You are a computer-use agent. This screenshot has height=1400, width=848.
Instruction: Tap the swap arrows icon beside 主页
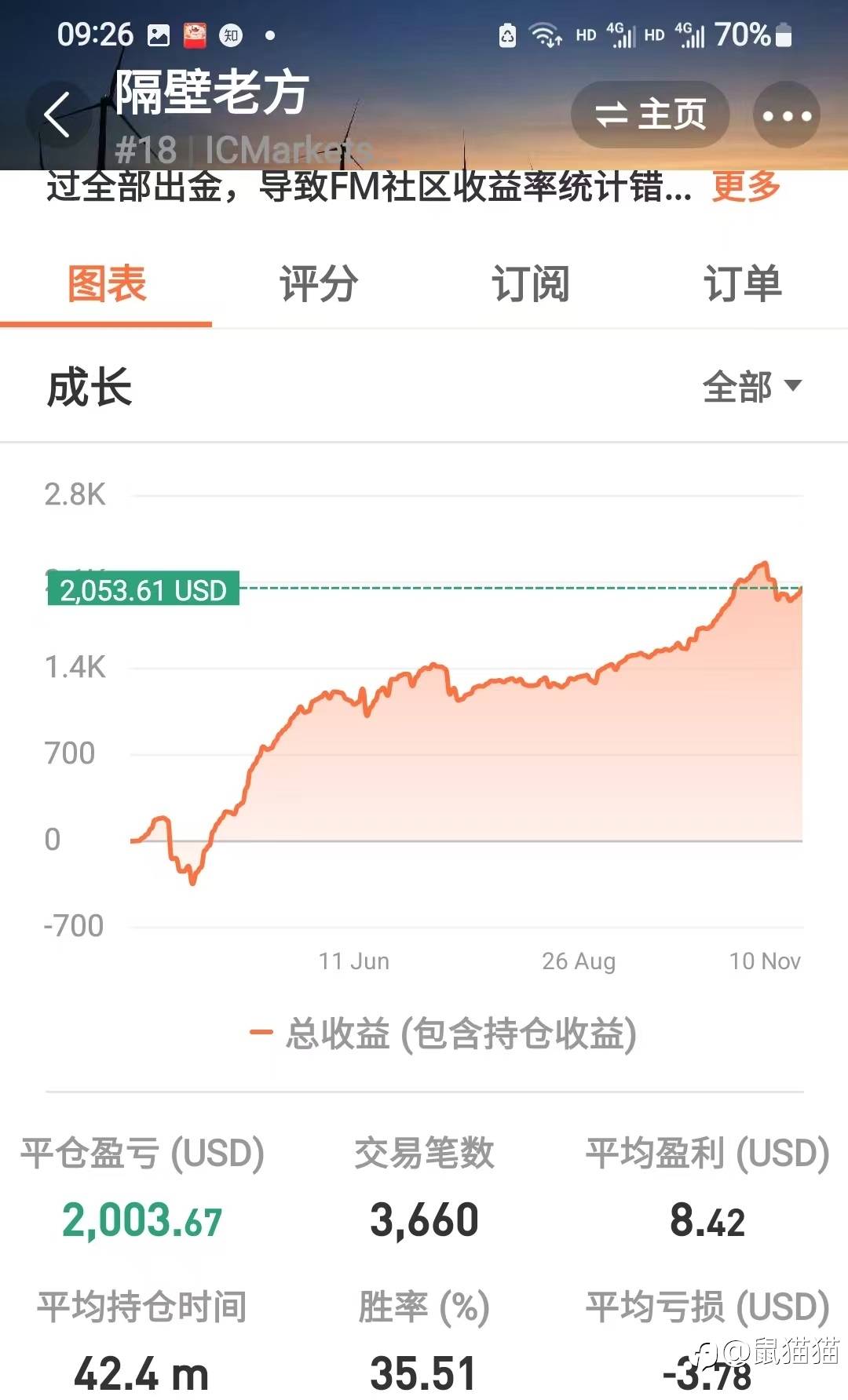(614, 115)
